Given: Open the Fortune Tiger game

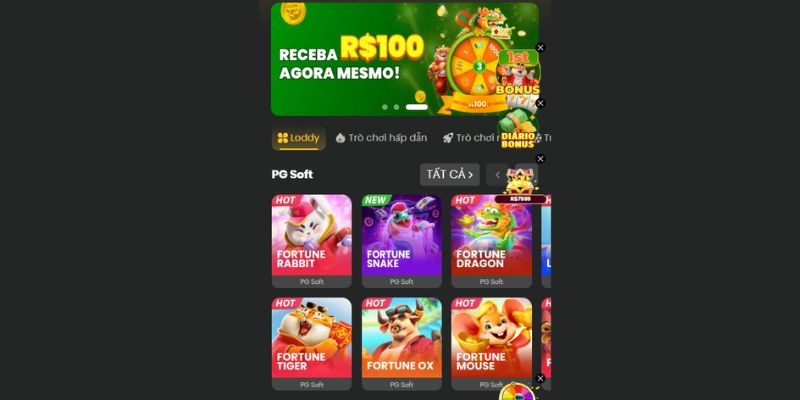Looking at the screenshot, I should (x=311, y=338).
